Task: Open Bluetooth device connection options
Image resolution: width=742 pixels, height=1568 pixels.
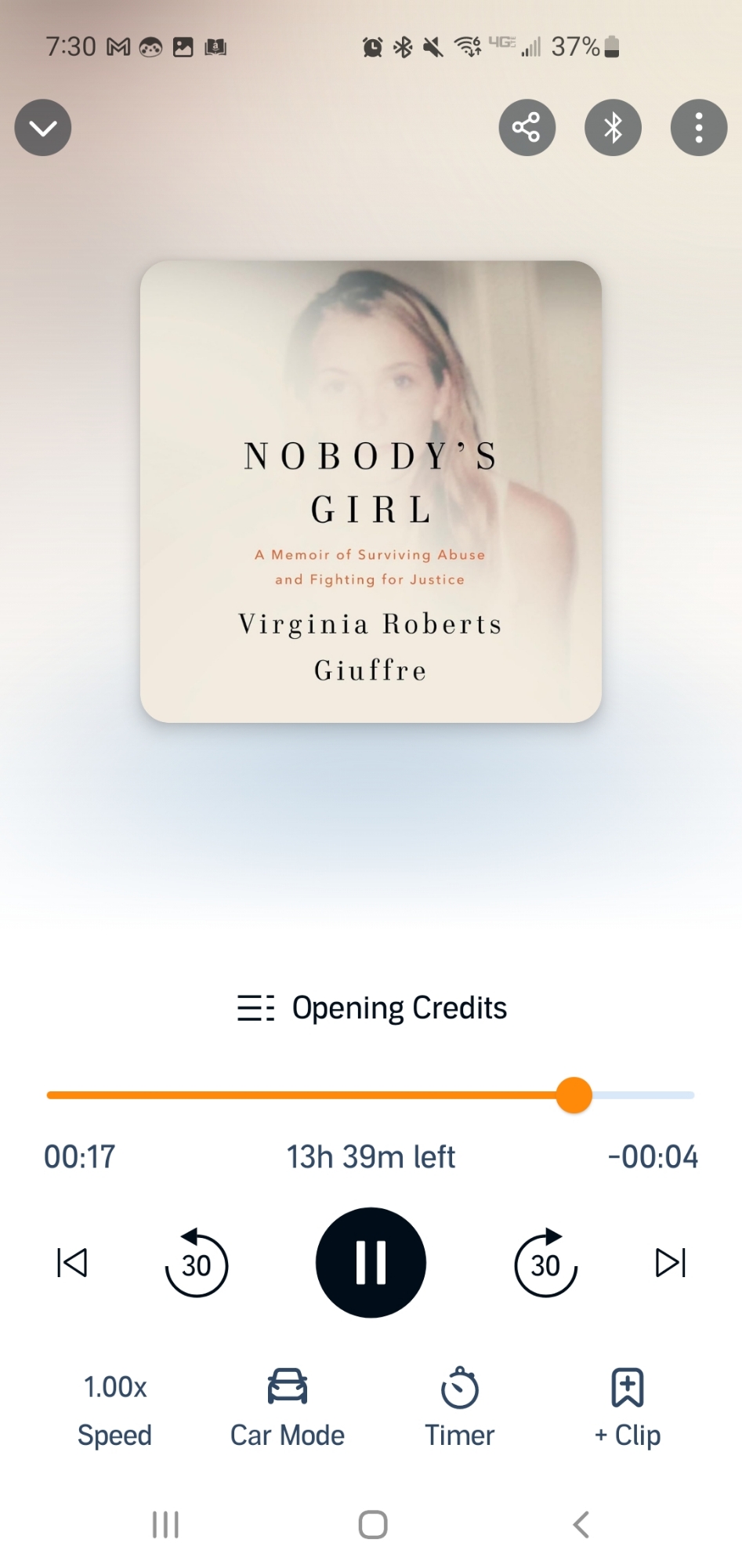Action: coord(613,128)
